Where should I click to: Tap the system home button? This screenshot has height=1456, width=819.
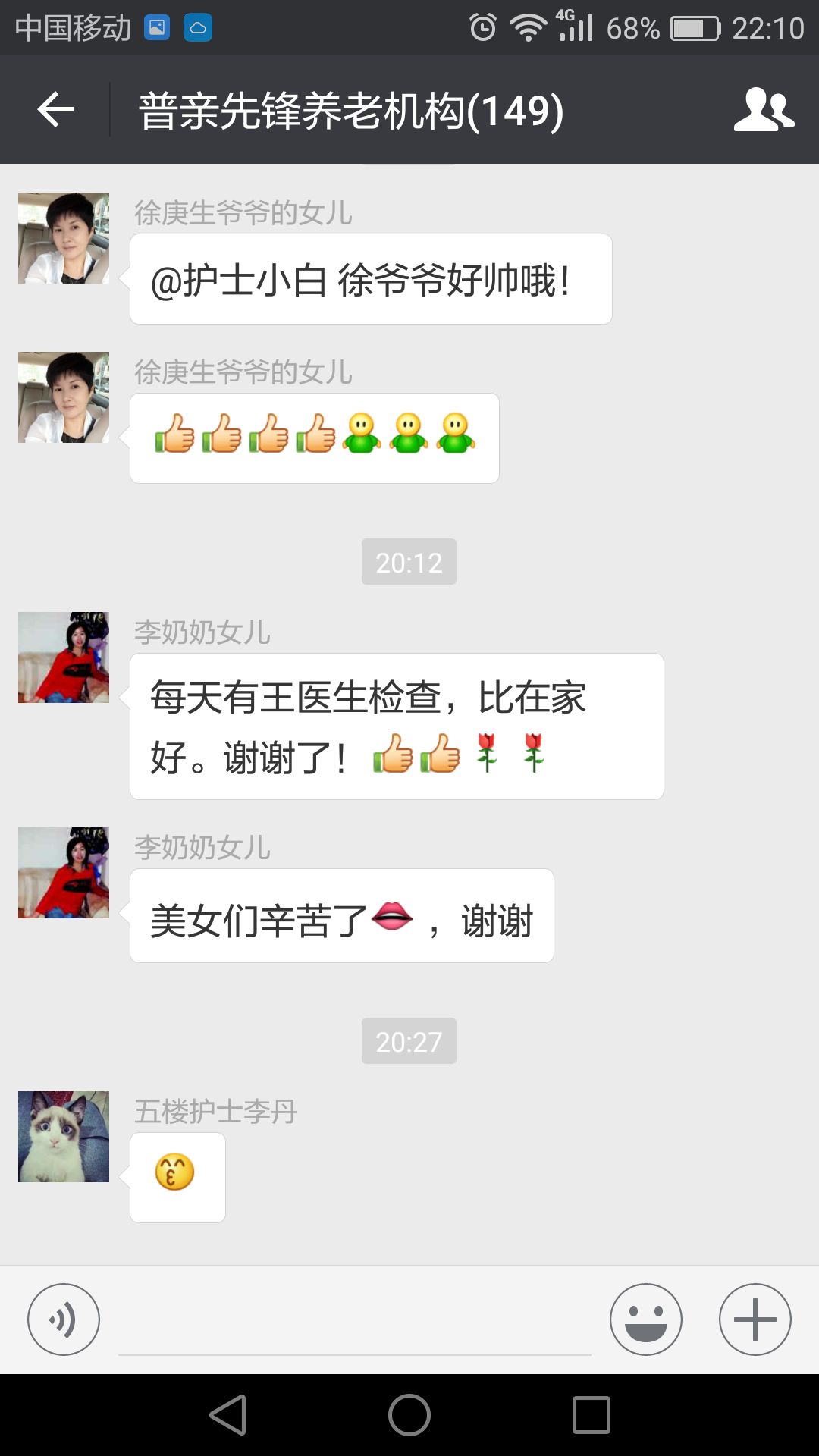point(409,1415)
